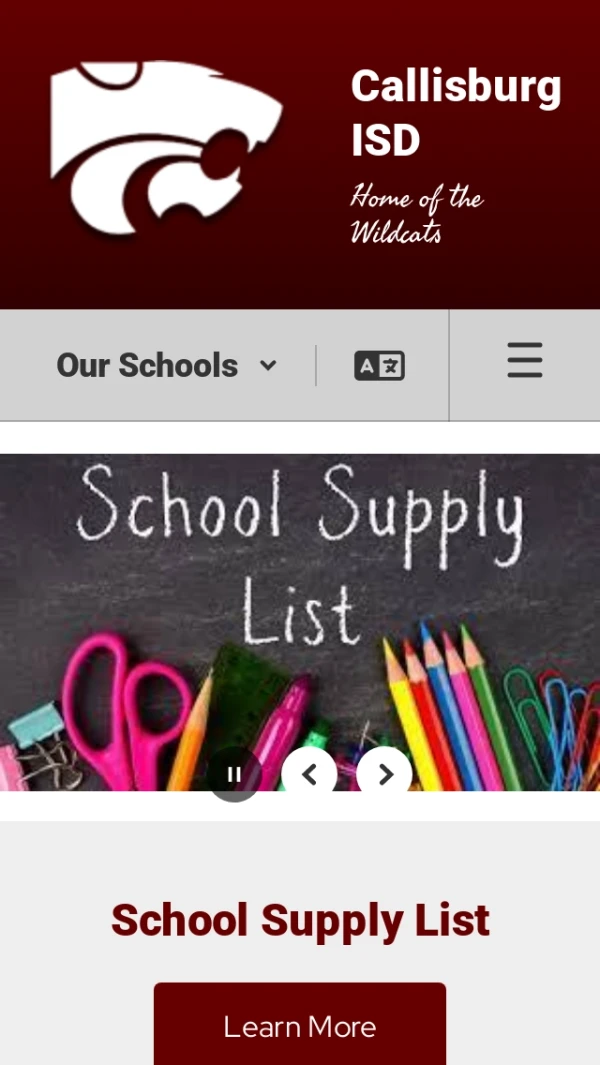Open the School Supply List banner
600x1065 pixels.
300,600
